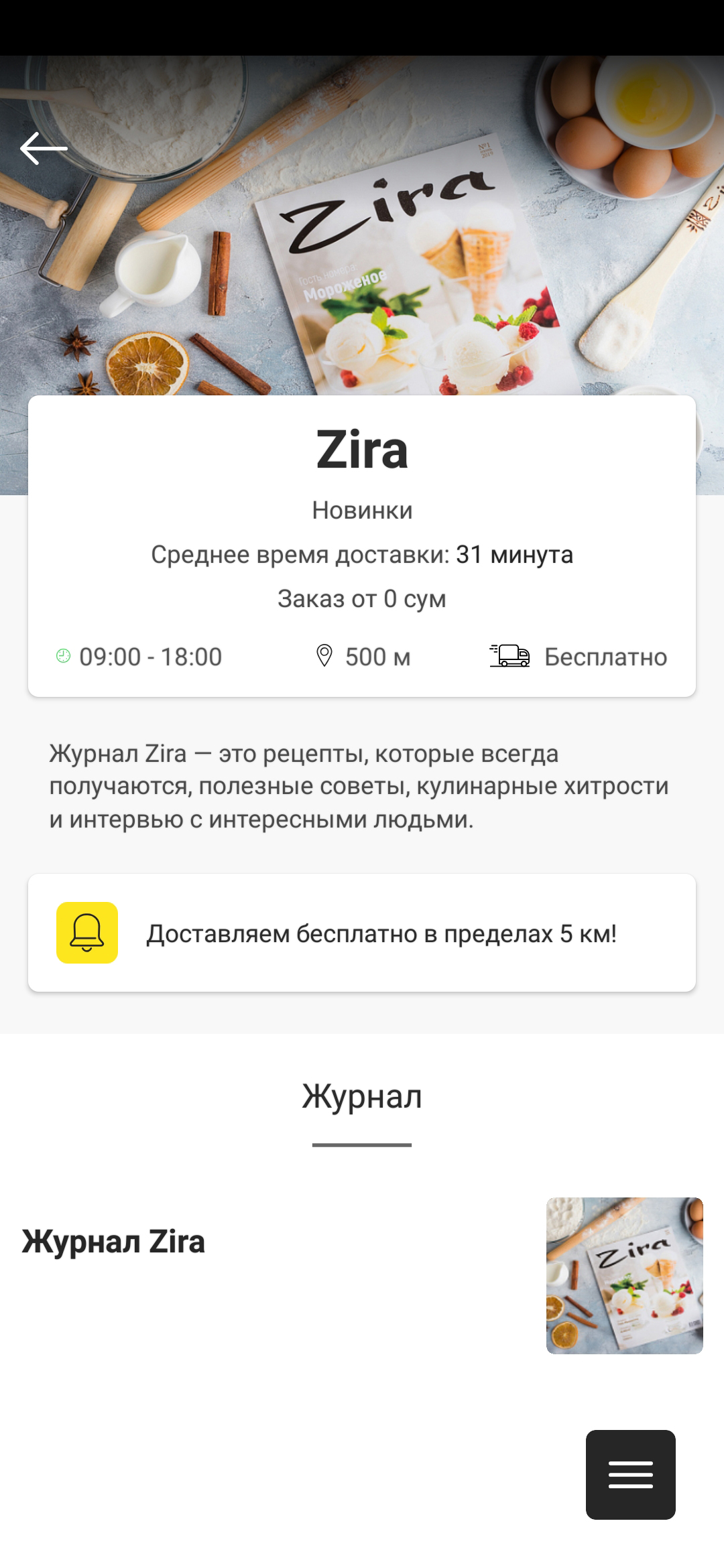Viewport: 724px width, 1568px height.
Task: Go back using the white arrow
Action: (44, 148)
